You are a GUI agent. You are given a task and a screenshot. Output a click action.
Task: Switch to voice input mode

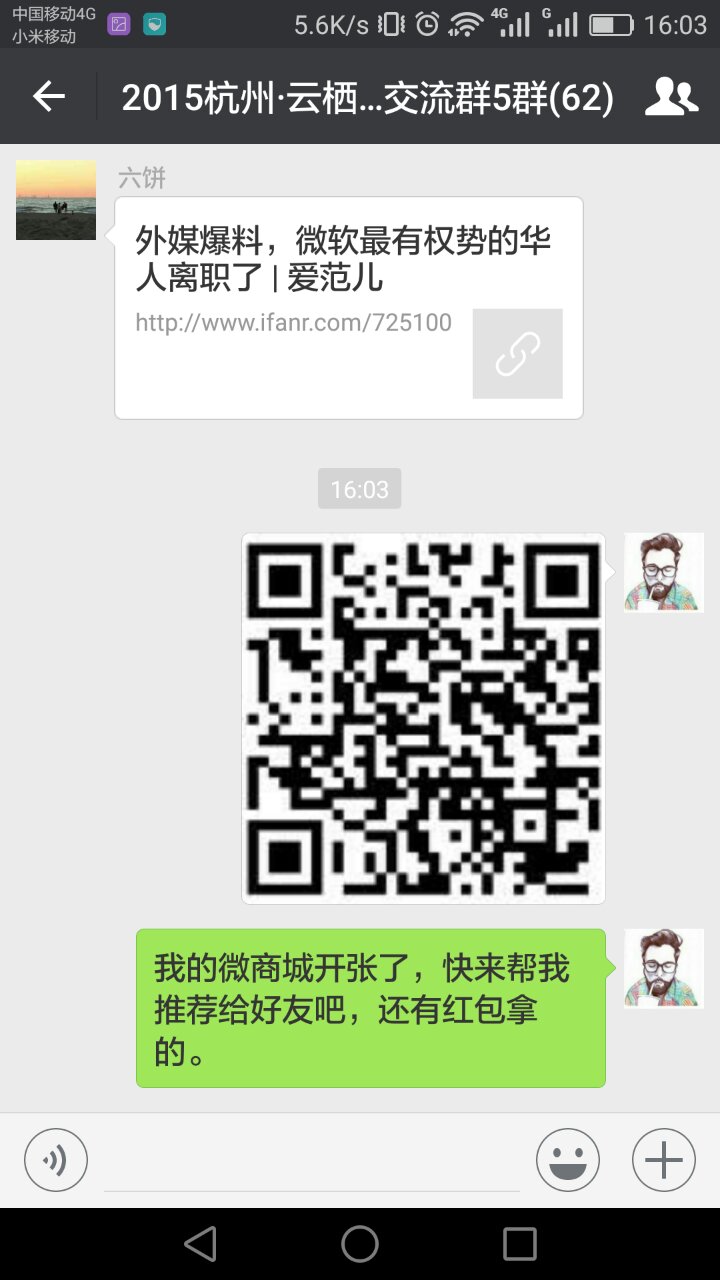(x=56, y=1160)
